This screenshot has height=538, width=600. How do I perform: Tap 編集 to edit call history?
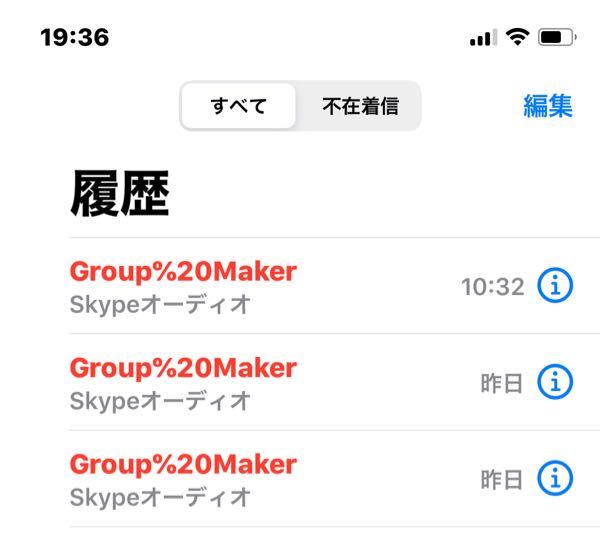[547, 106]
